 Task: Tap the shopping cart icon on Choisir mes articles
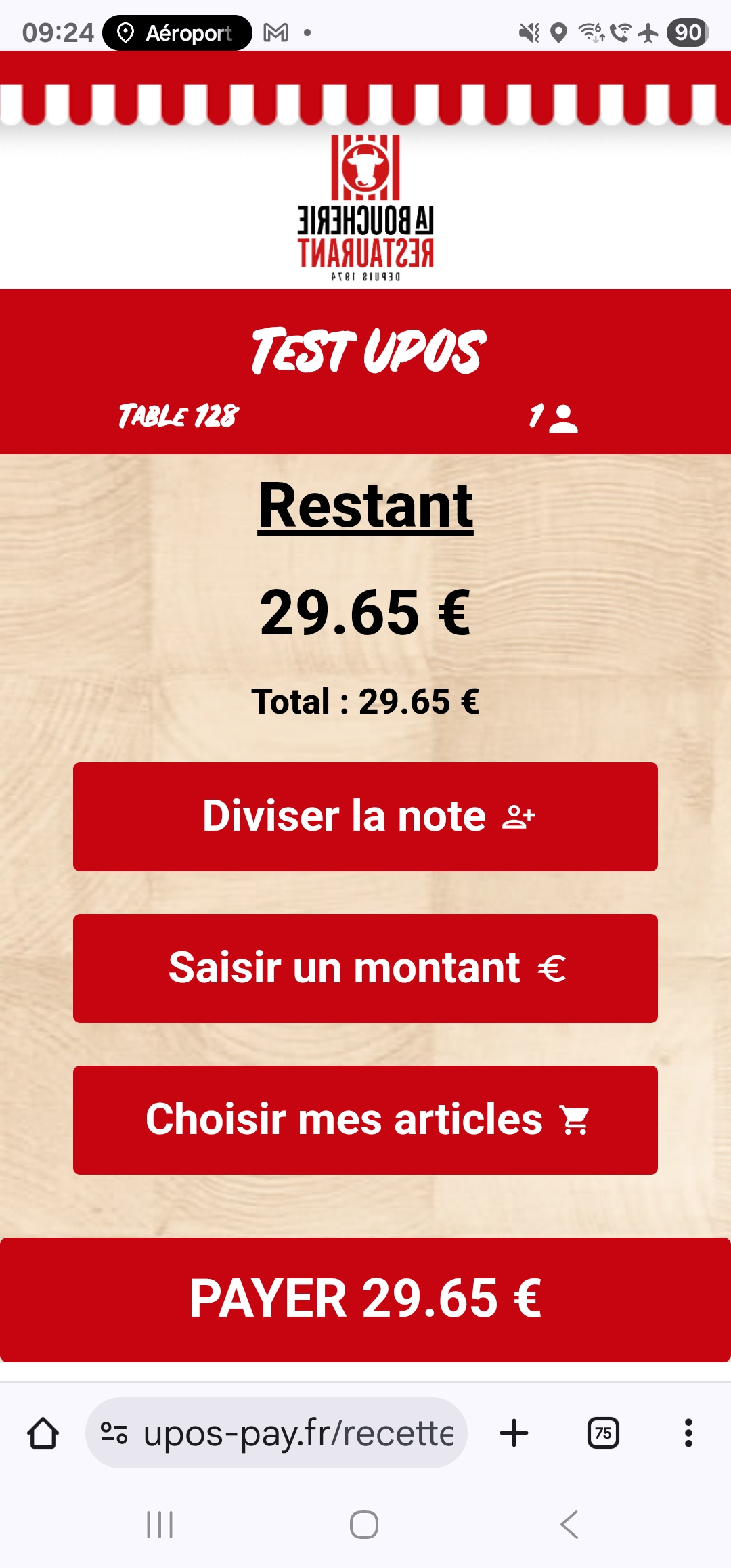572,1120
